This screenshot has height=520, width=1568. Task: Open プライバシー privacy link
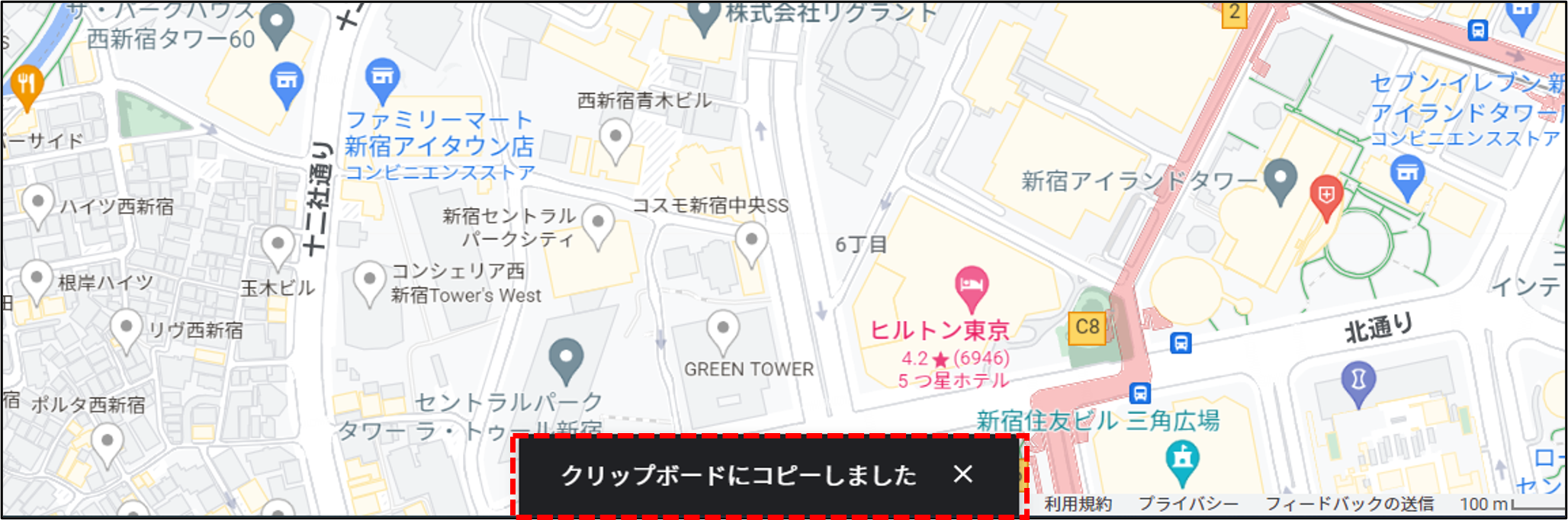click(1188, 504)
